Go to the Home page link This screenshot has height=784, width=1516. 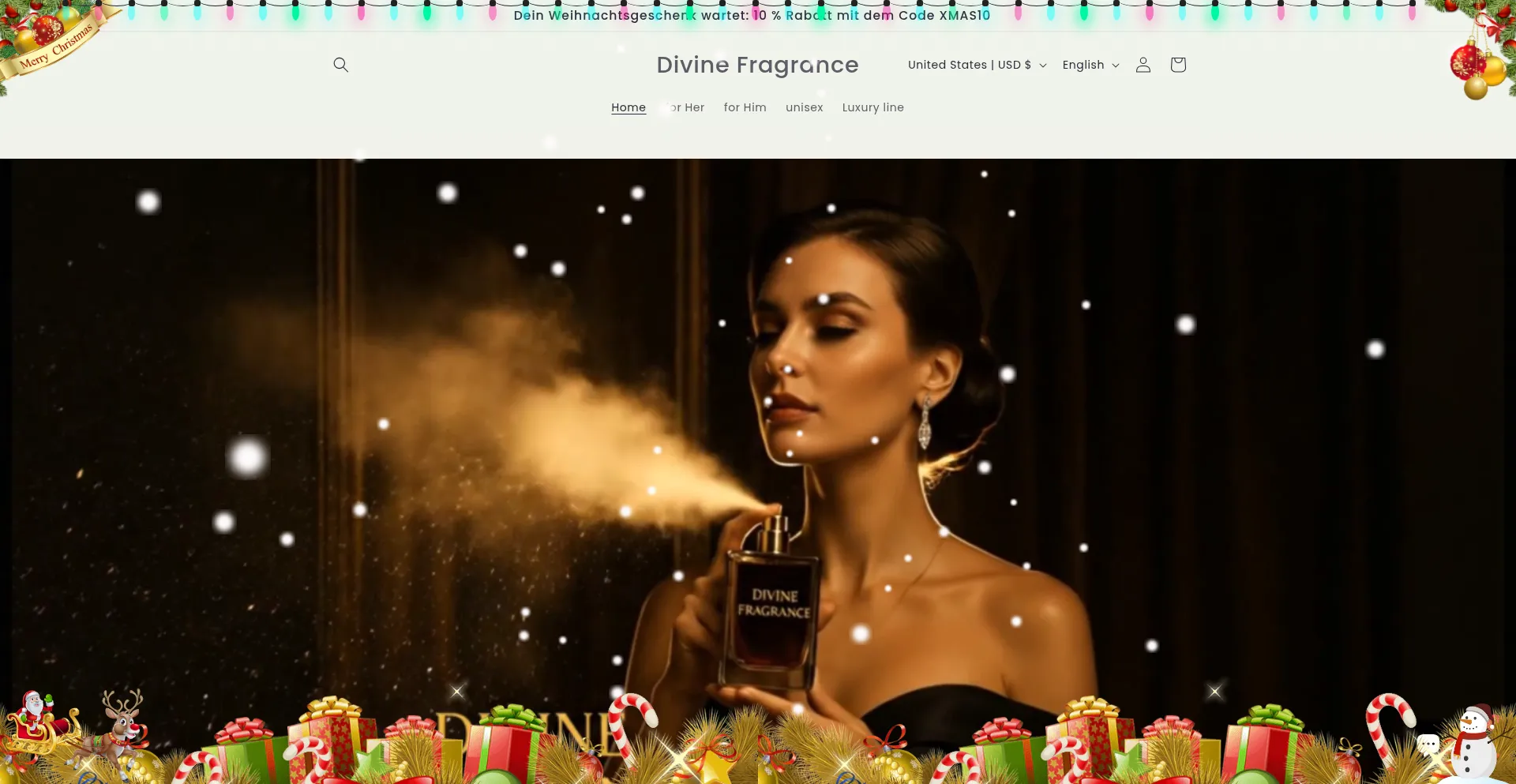tap(629, 107)
